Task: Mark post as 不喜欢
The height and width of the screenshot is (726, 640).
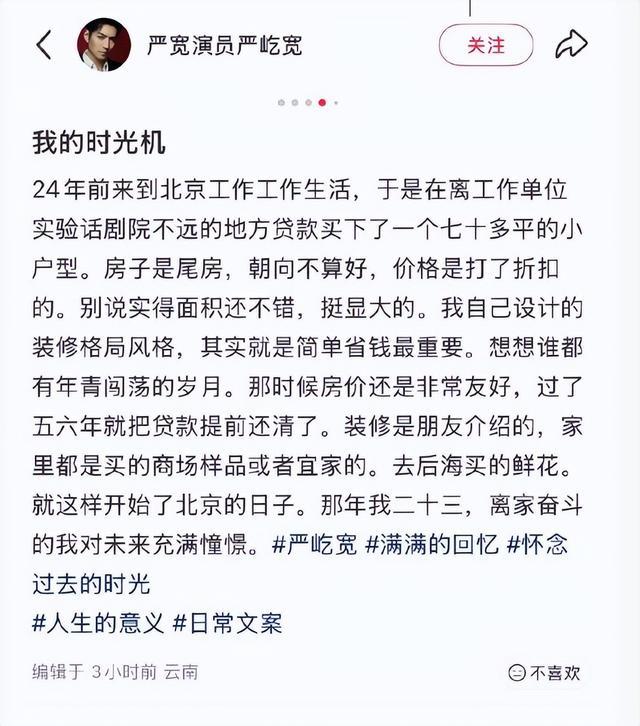Action: click(x=544, y=672)
